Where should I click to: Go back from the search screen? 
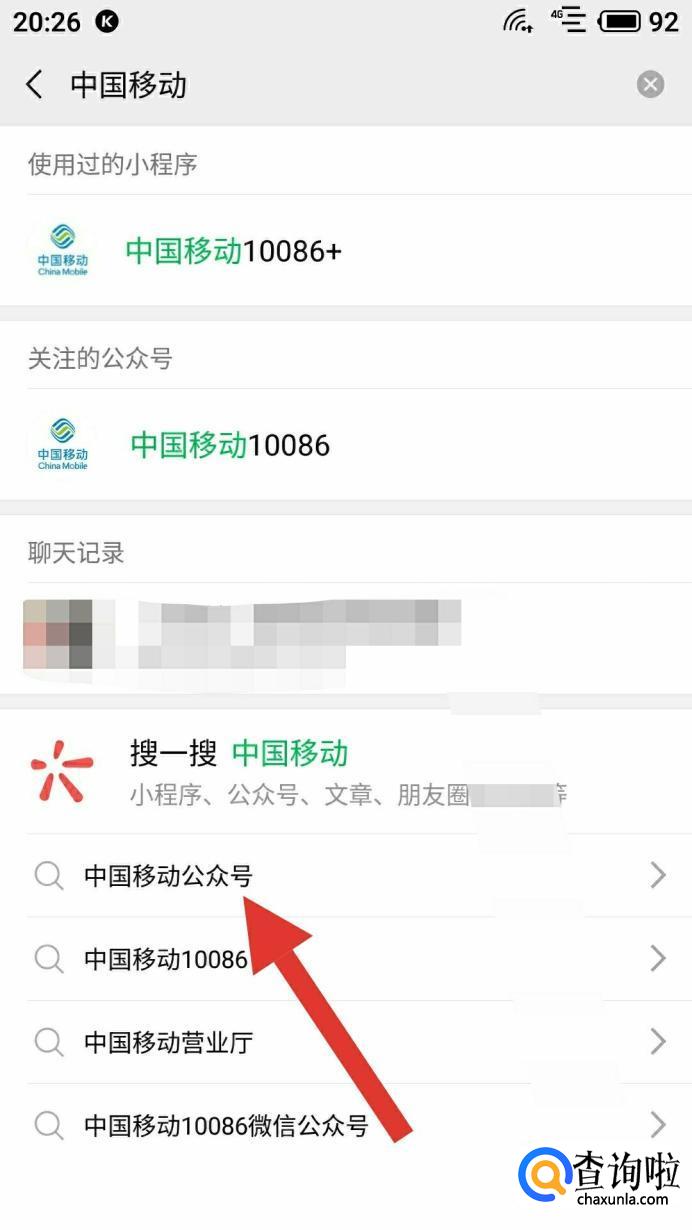(x=35, y=85)
